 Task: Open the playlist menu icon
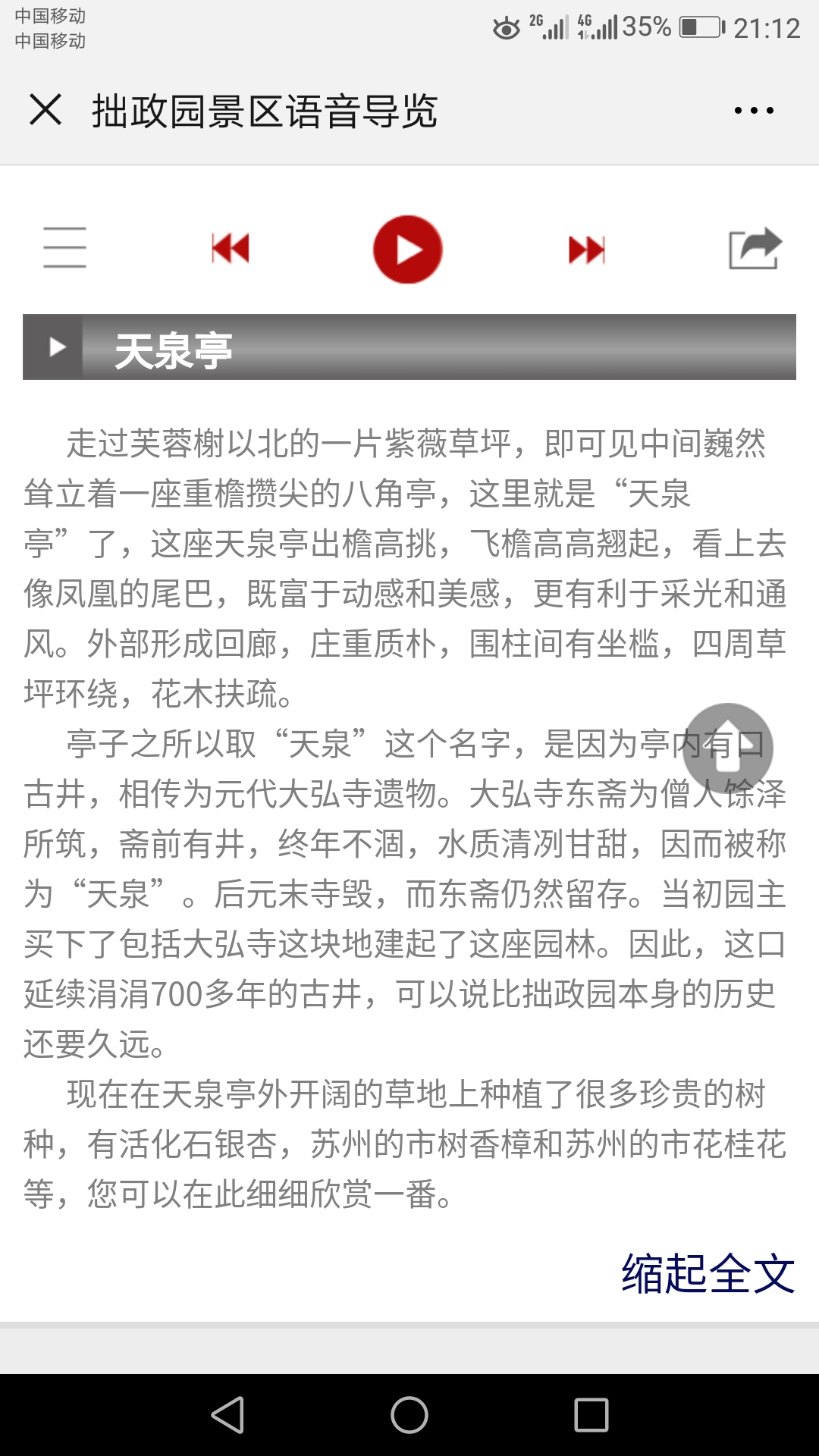pos(64,248)
